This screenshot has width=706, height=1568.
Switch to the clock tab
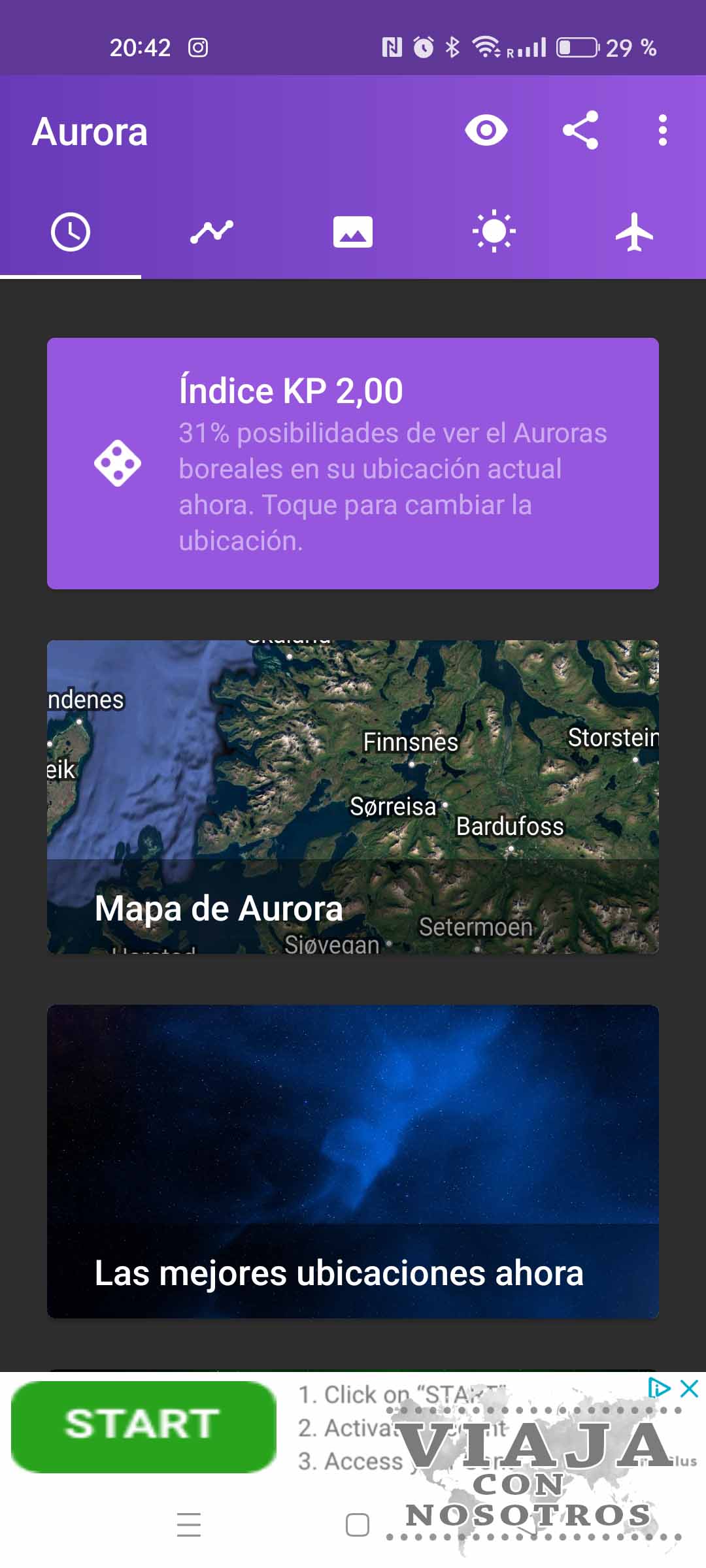pos(71,232)
